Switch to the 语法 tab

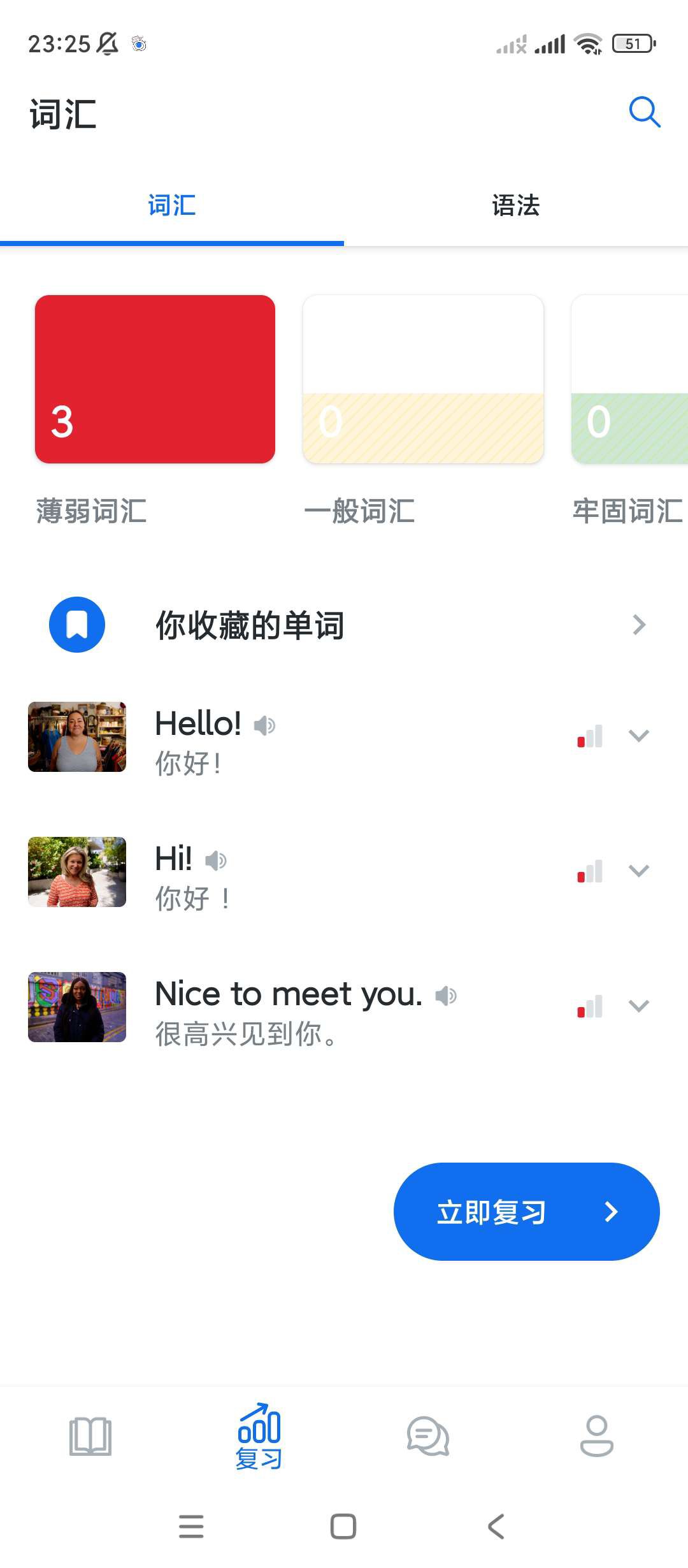pos(516,205)
